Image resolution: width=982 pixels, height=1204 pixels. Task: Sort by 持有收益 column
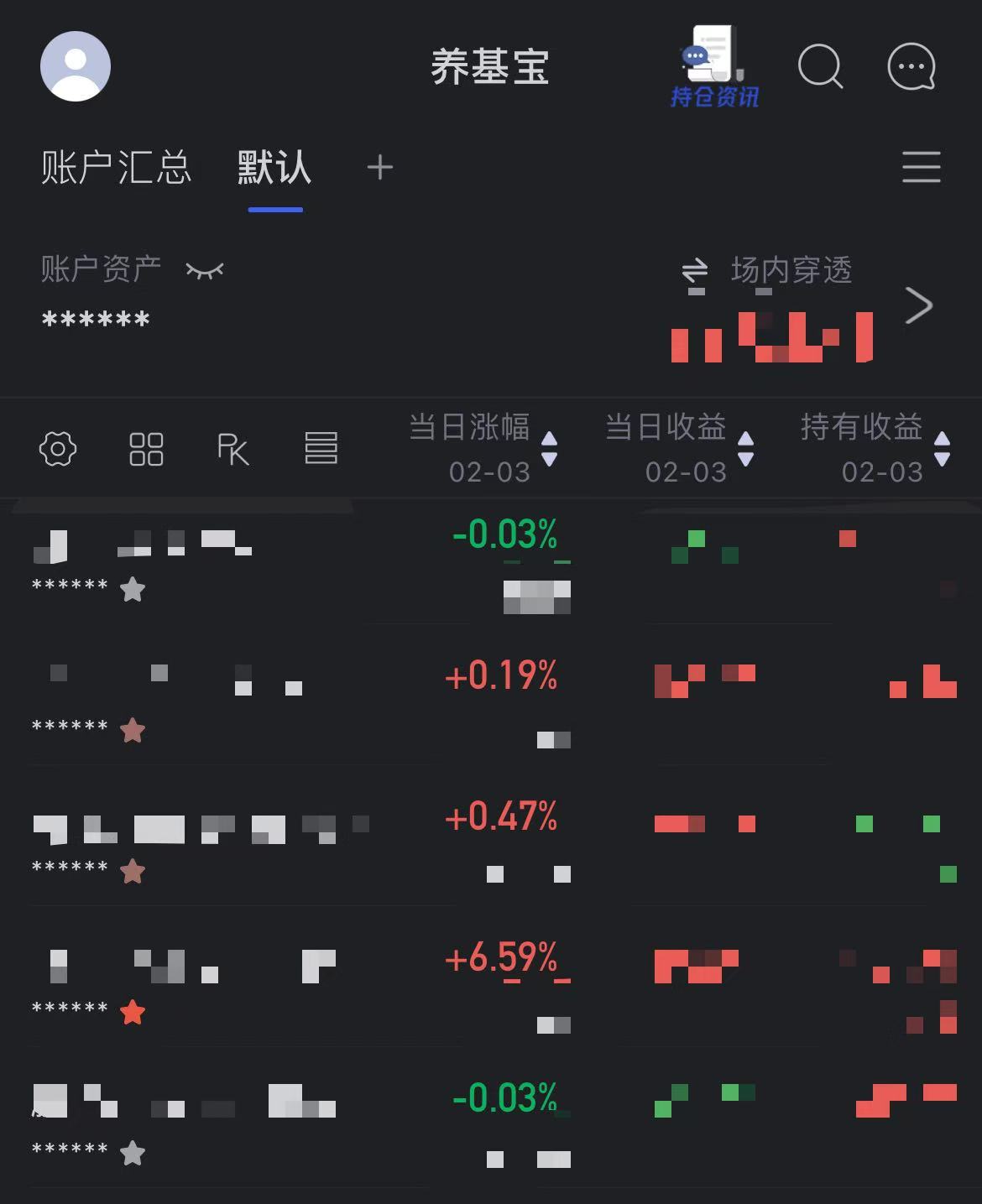click(875, 448)
